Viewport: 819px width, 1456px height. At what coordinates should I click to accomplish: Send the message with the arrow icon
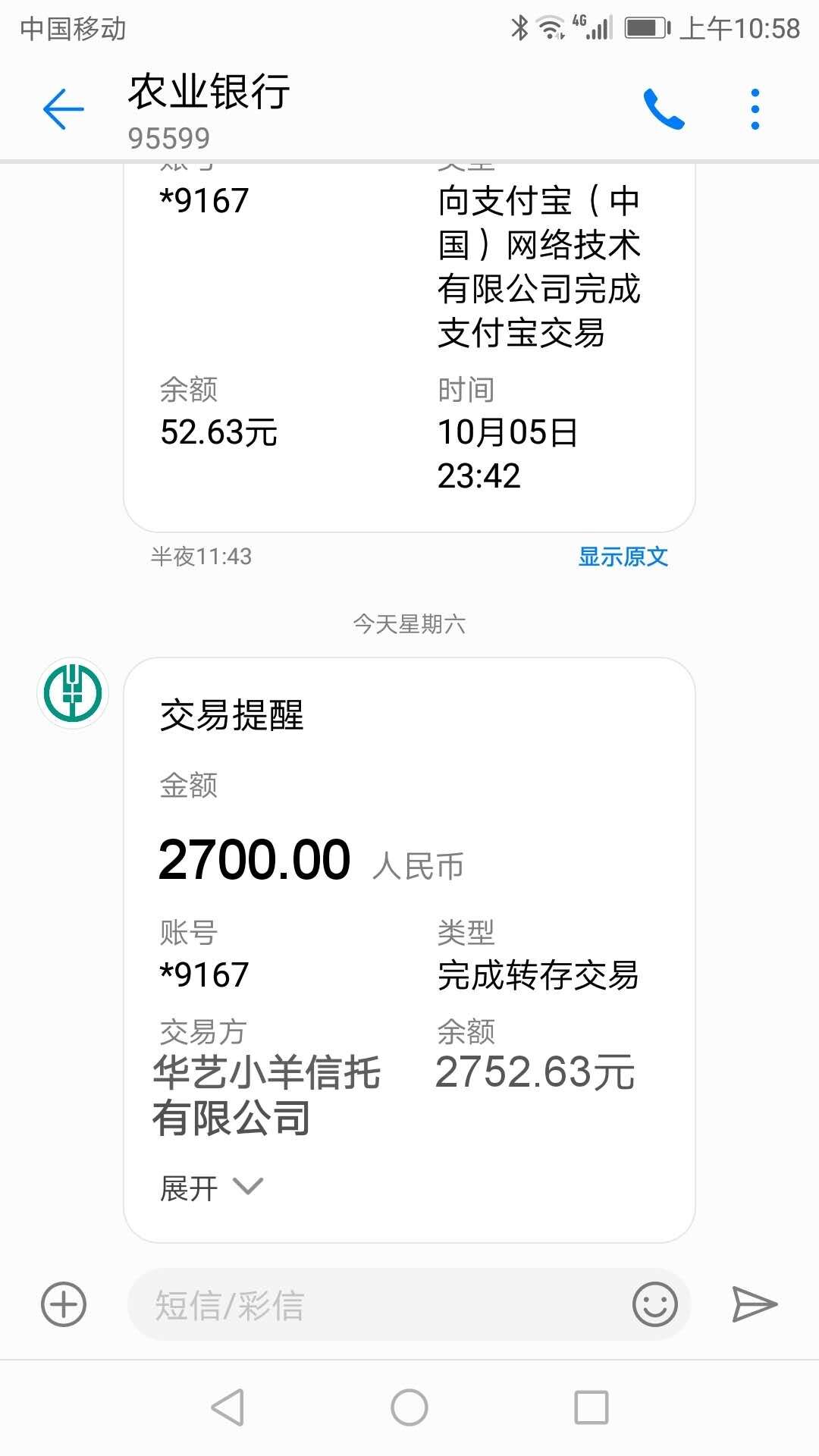coord(755,1304)
